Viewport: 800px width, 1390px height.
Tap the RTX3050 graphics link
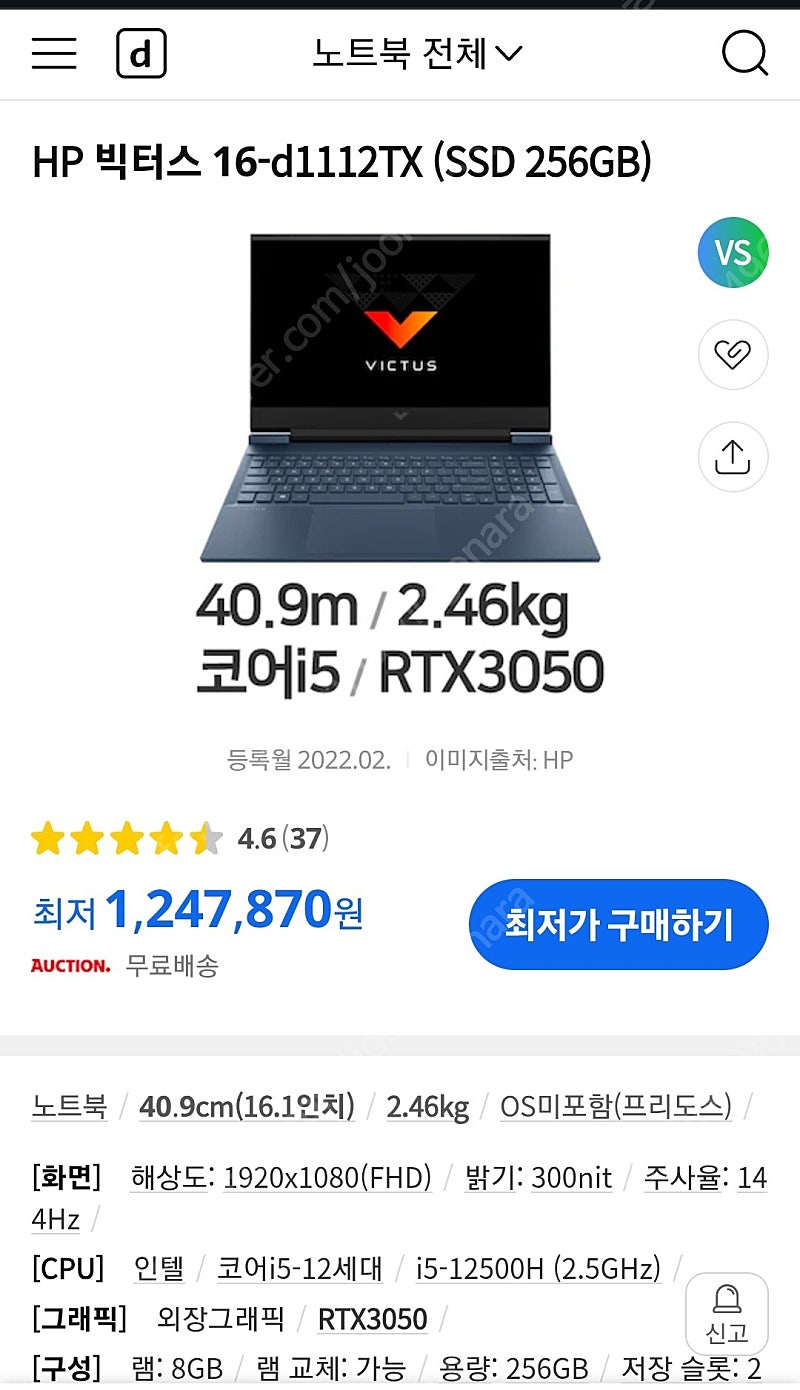coord(373,1319)
